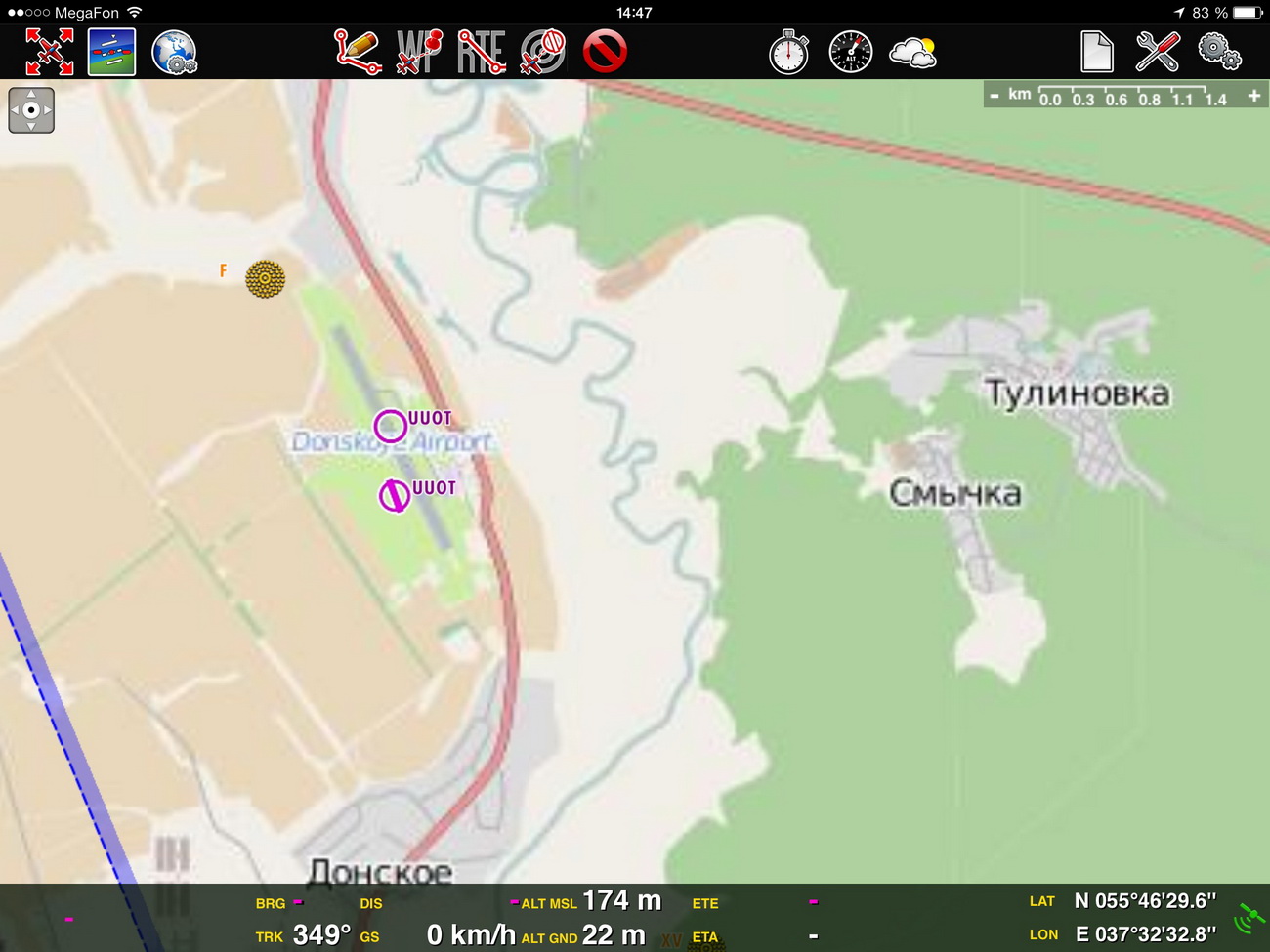Open the stopwatch timer
The image size is (1270, 952).
[x=788, y=52]
